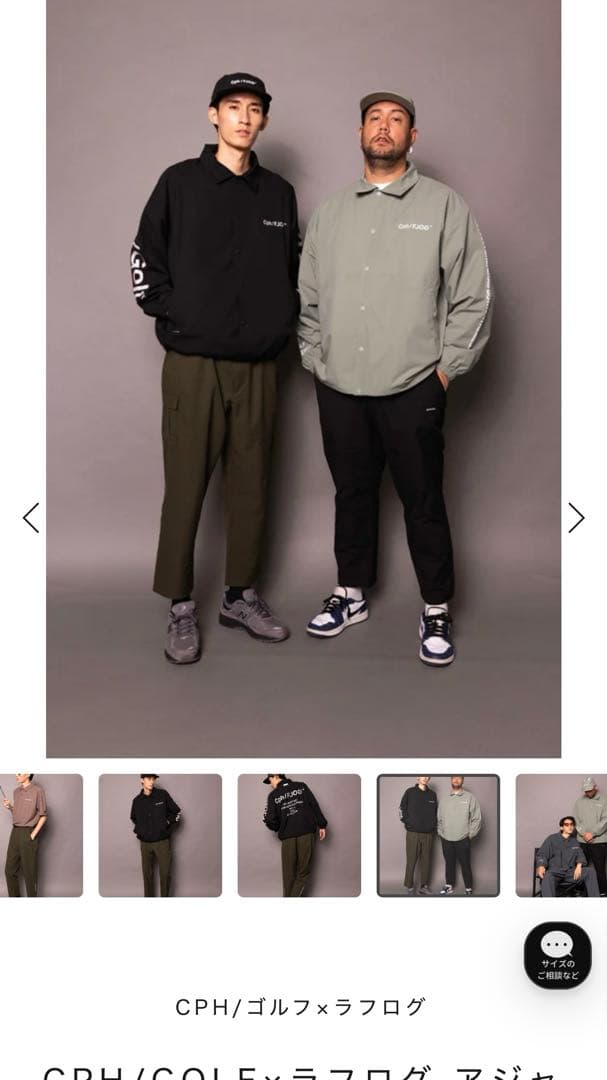The width and height of the screenshot is (607, 1080).
Task: Select the front-view black jacket thumbnail
Action: (x=160, y=835)
